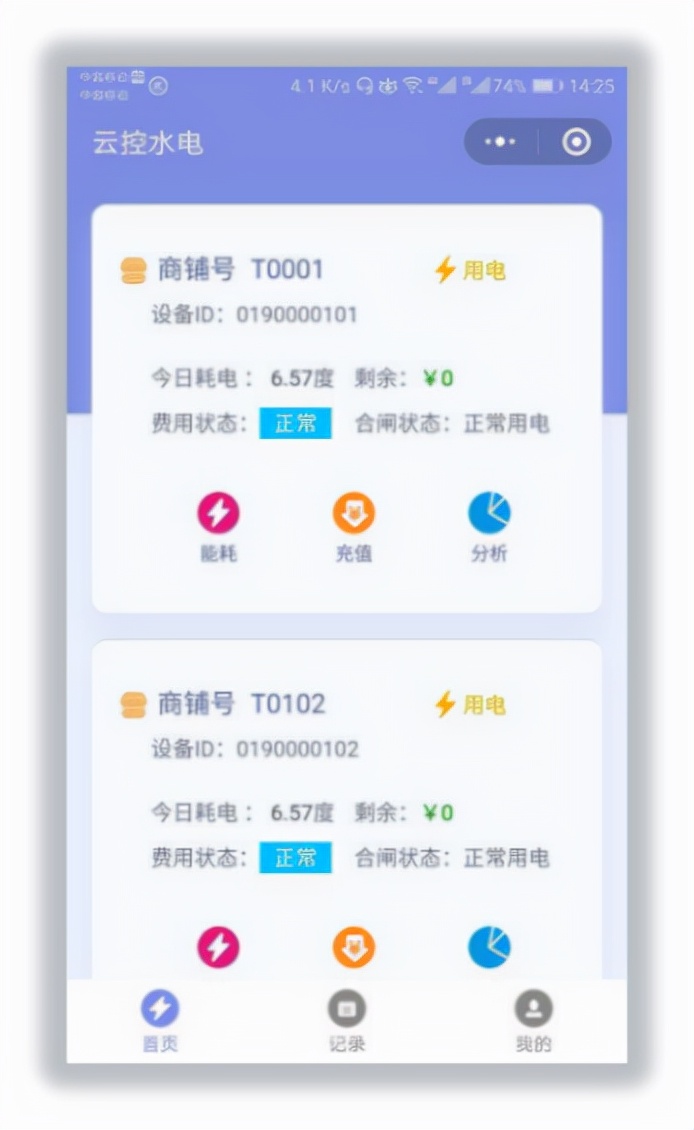Open the analysis pie icon for shop T0102
The image size is (694, 1130).
tap(489, 947)
